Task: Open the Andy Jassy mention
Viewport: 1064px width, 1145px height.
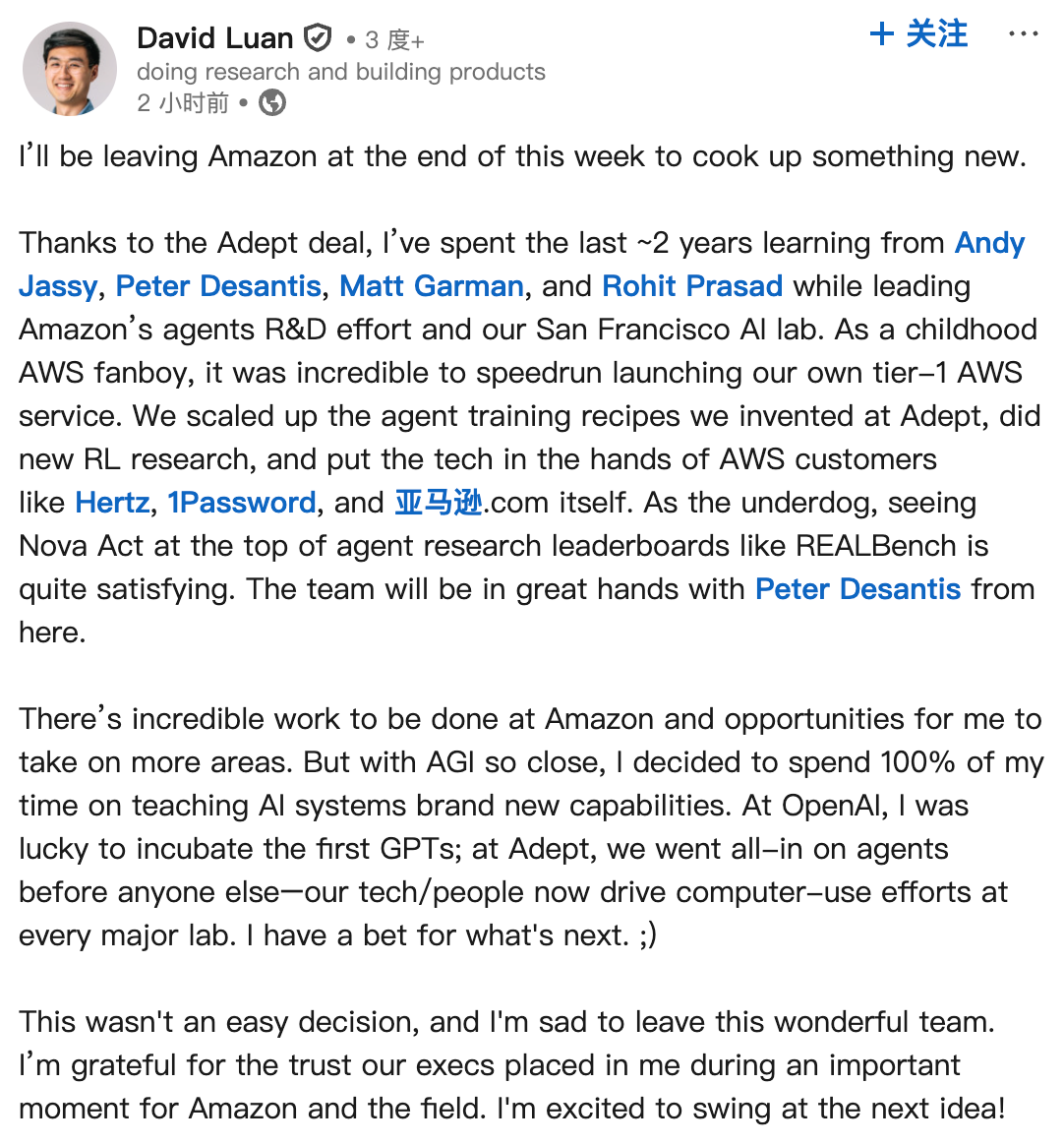Action: click(988, 243)
